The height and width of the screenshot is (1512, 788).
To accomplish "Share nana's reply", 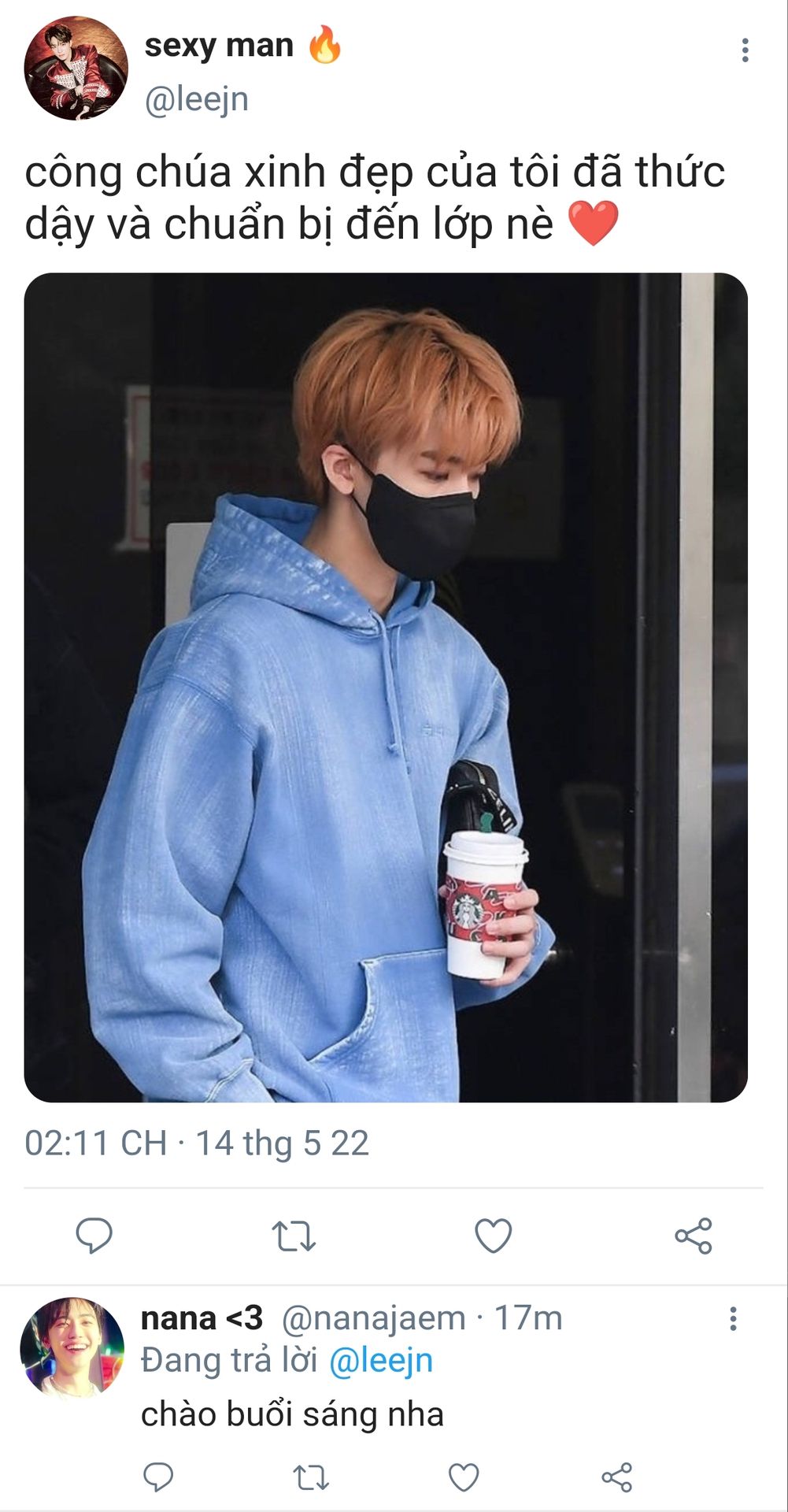I will click(617, 1477).
